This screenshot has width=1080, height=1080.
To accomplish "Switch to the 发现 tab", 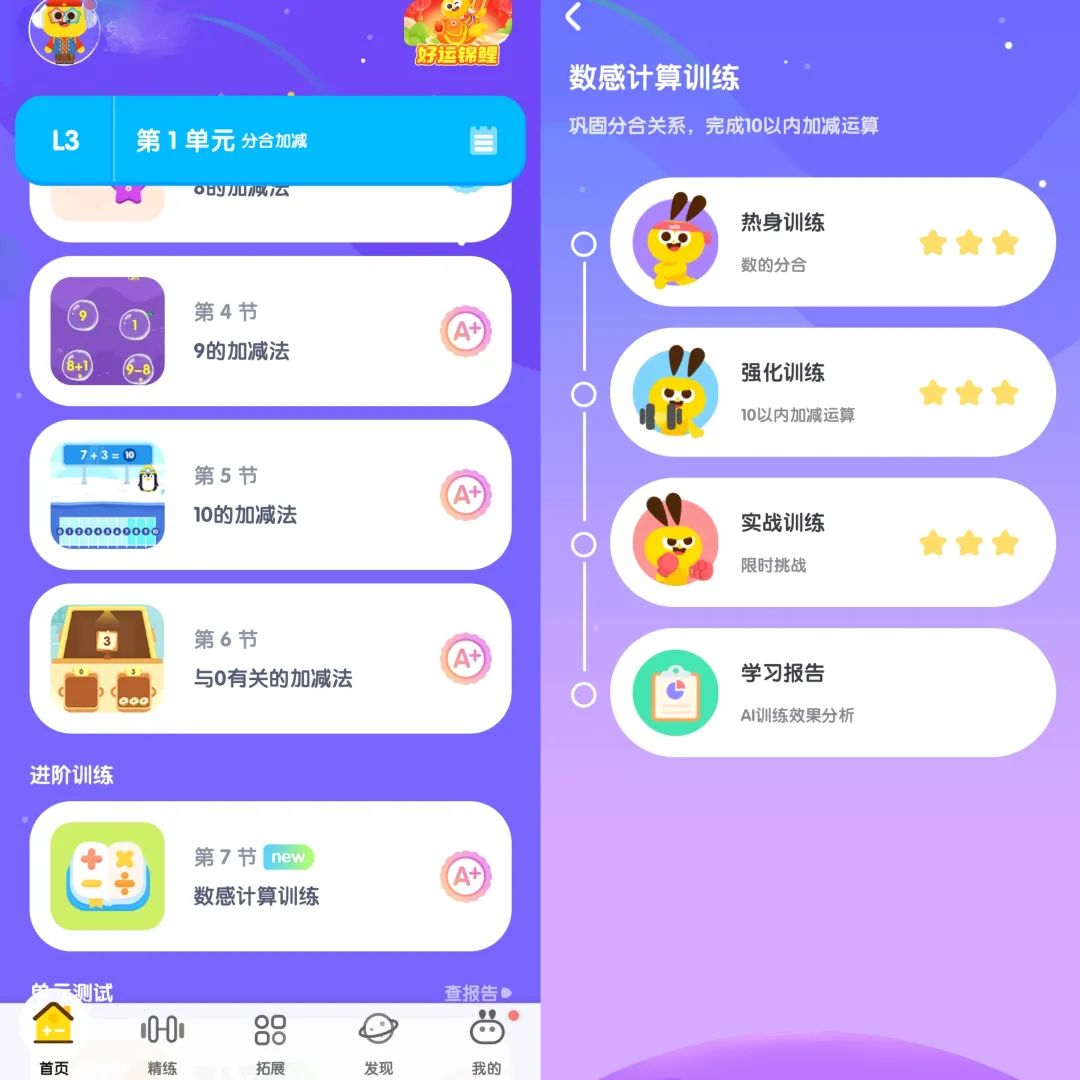I will tap(378, 1044).
